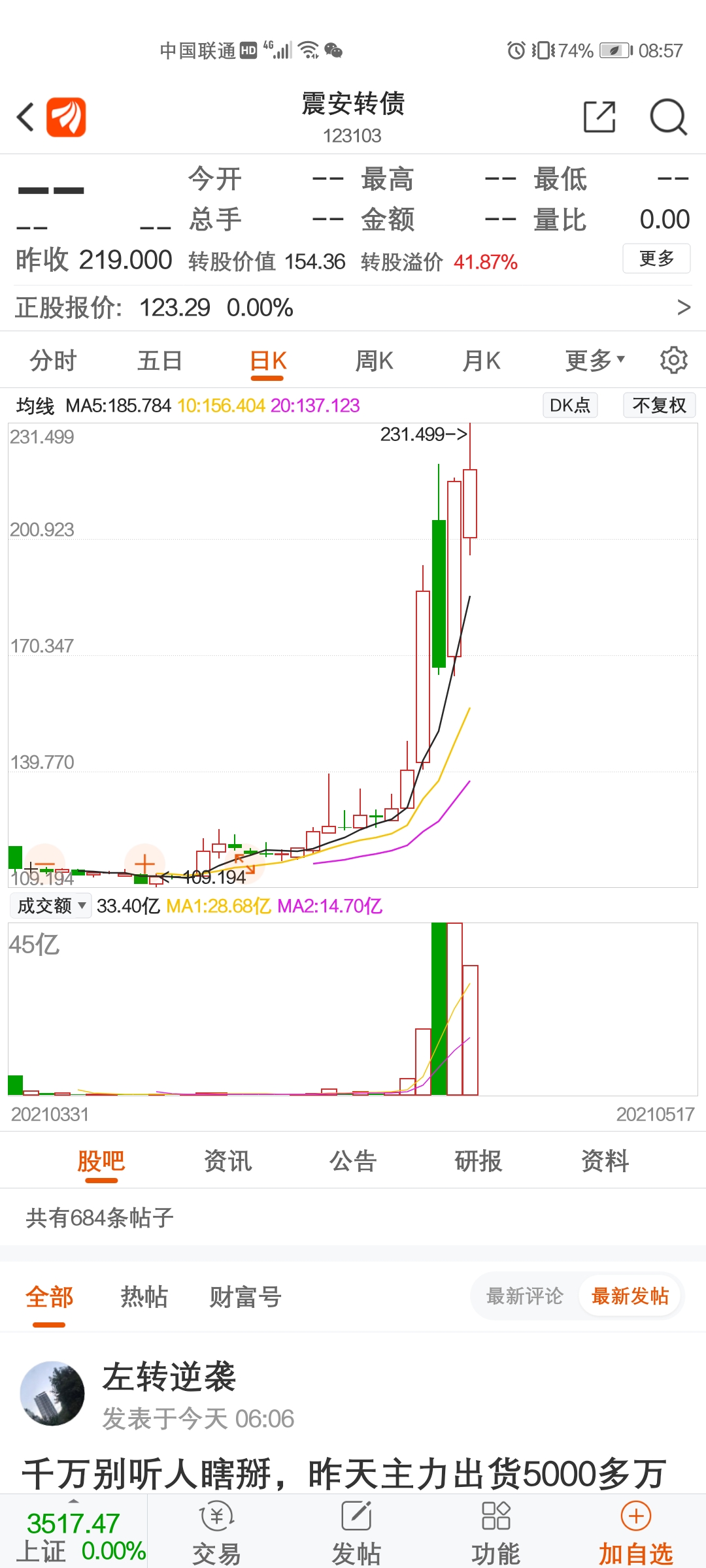This screenshot has width=706, height=1568.
Task: Go back using the top-left arrow
Action: pyautogui.click(x=25, y=118)
